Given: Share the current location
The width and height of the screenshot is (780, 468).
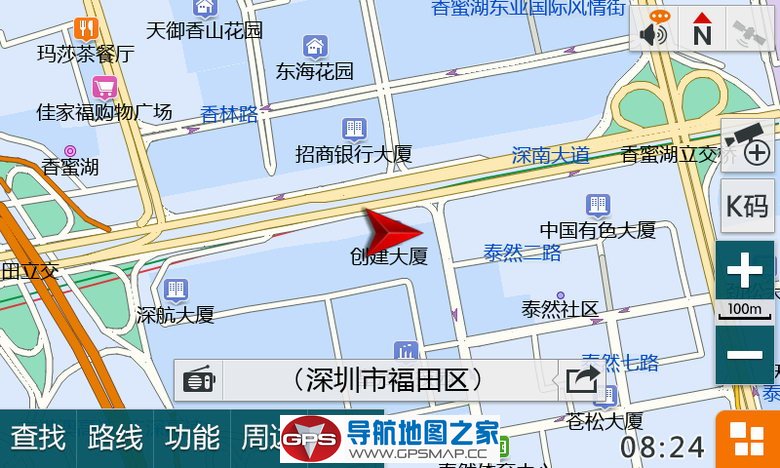Looking at the screenshot, I should point(582,380).
